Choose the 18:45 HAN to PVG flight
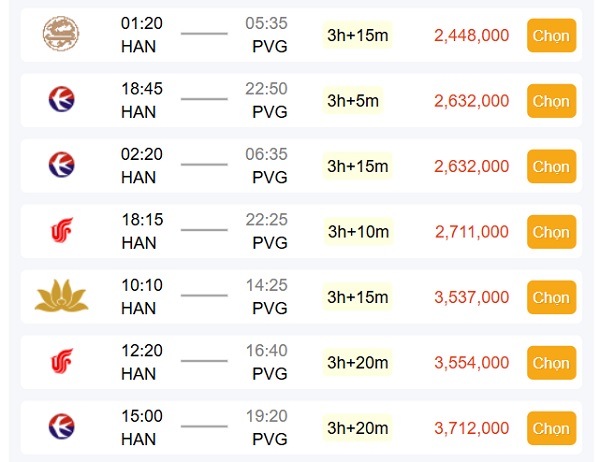 tap(551, 101)
